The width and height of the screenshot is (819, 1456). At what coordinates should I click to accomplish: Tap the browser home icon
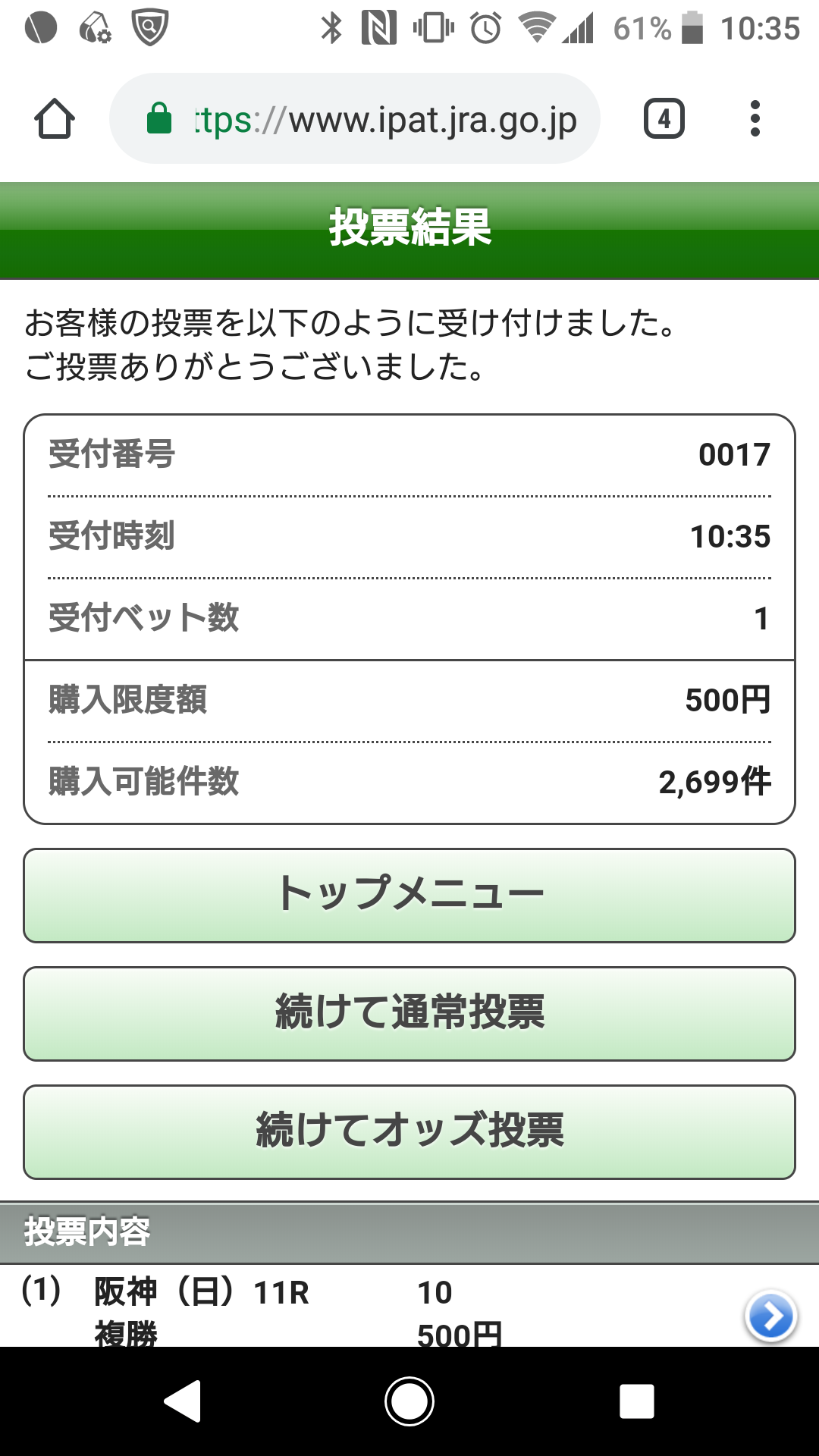[x=55, y=119]
